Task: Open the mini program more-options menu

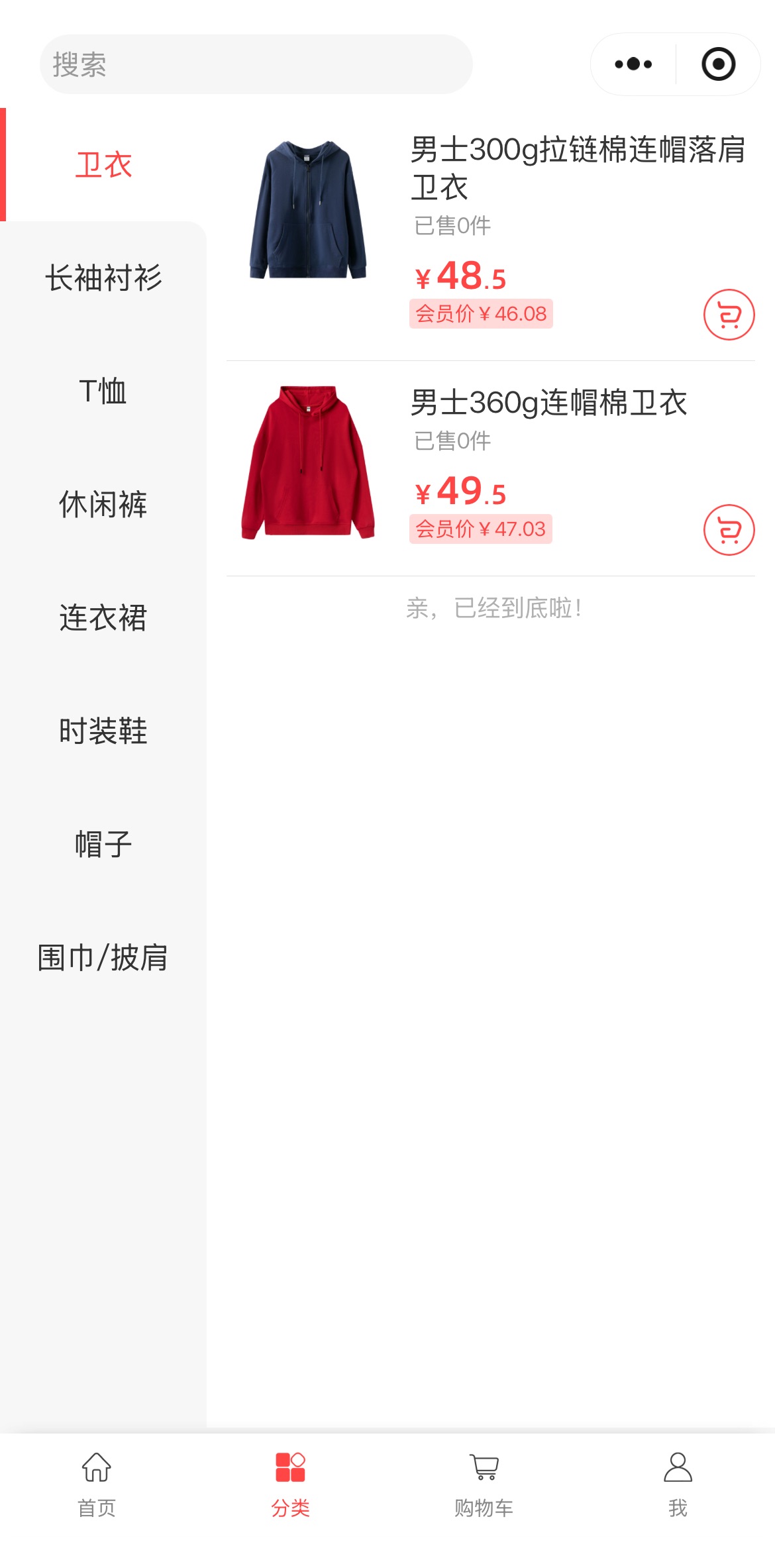Action: pos(633,64)
